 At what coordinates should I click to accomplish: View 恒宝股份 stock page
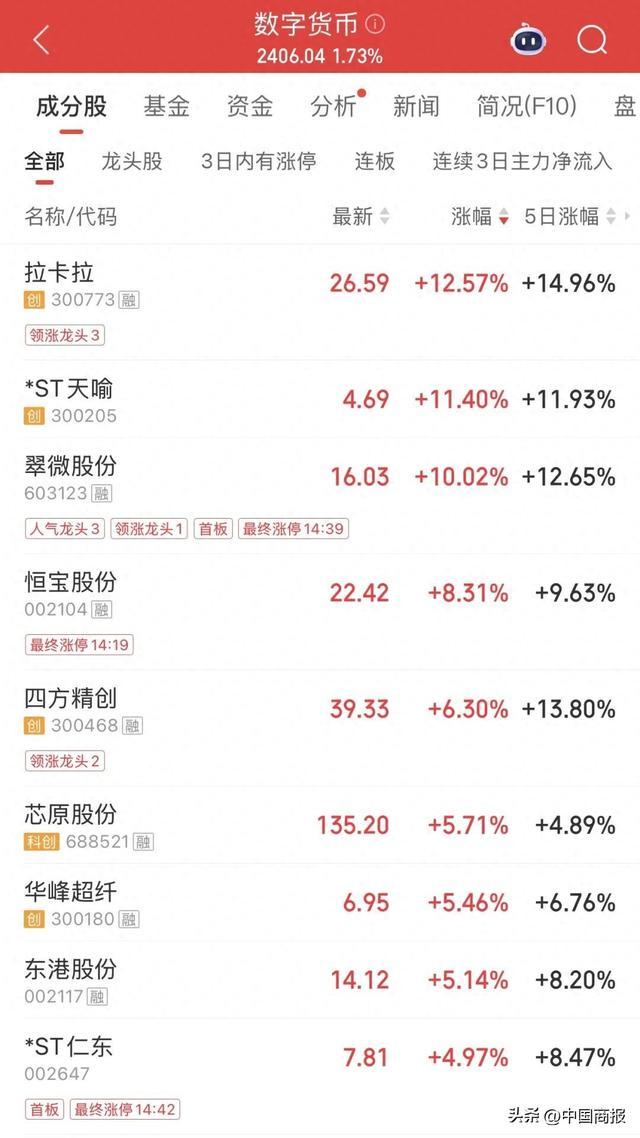(70, 582)
